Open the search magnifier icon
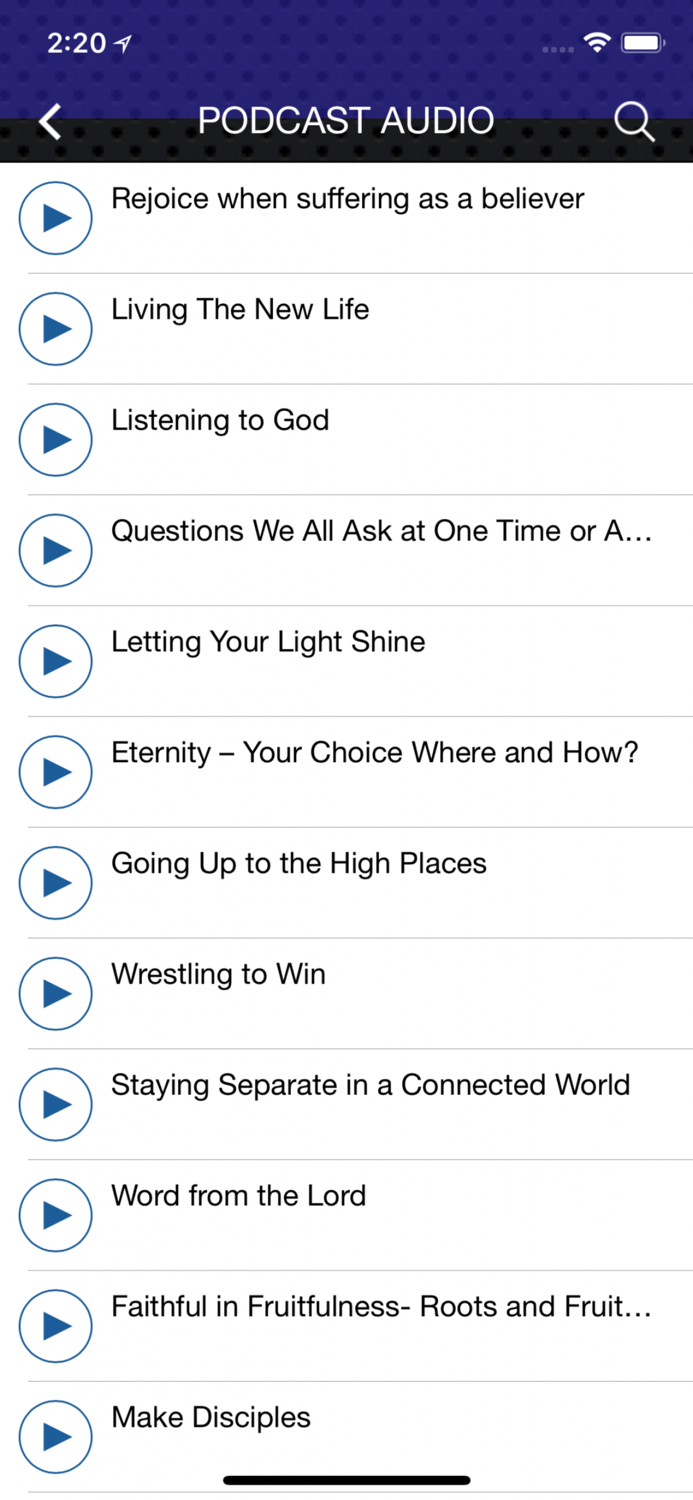The image size is (693, 1500). pyautogui.click(x=634, y=122)
